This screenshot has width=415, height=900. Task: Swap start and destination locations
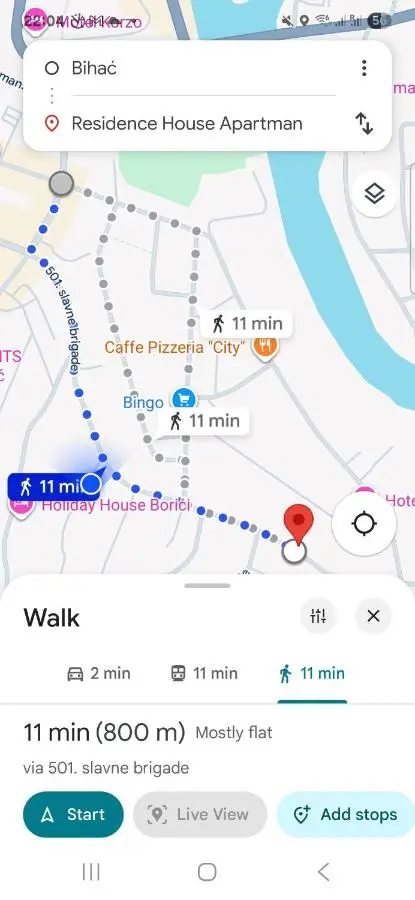coord(364,123)
